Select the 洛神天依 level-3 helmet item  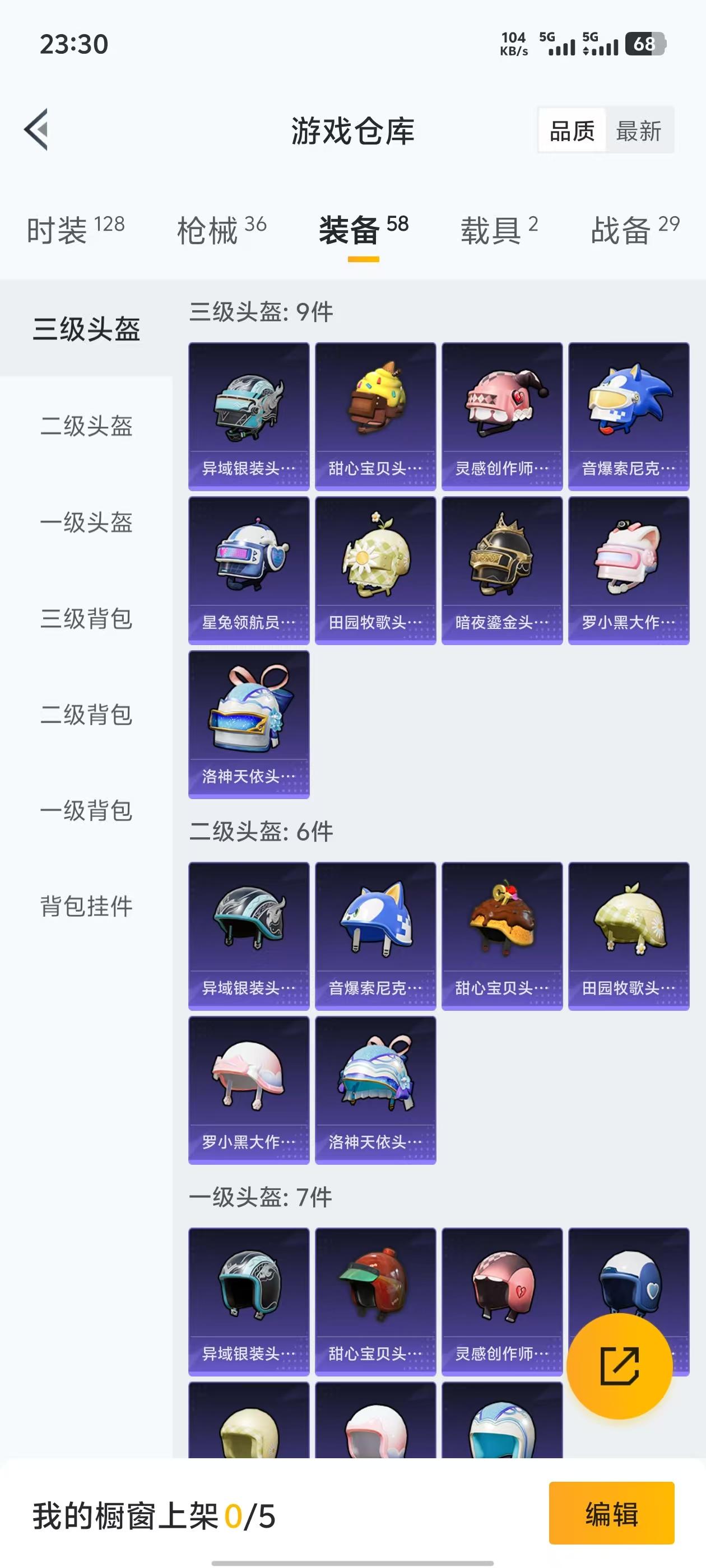tap(249, 724)
